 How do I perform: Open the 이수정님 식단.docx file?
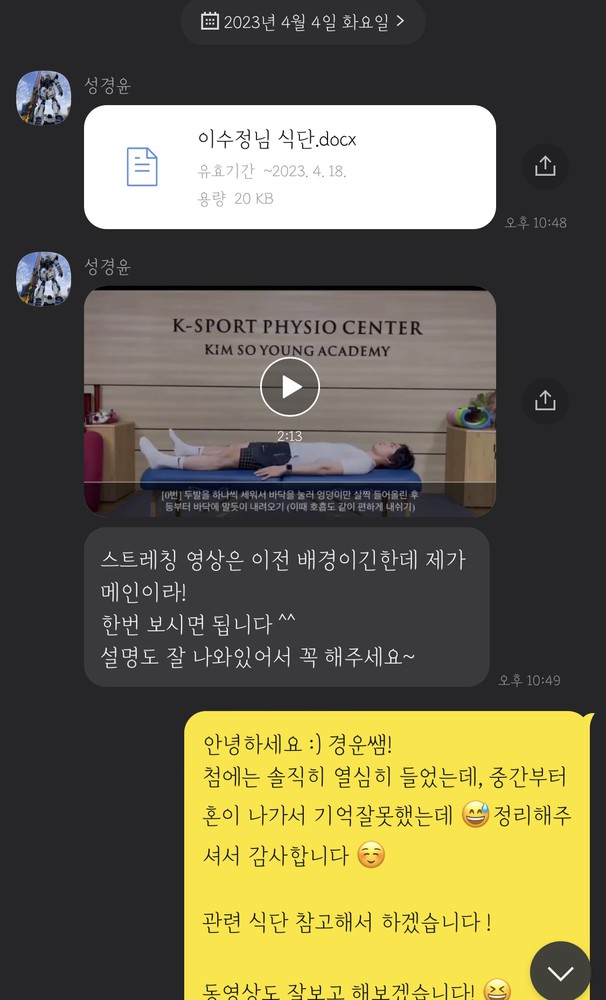[x=289, y=167]
